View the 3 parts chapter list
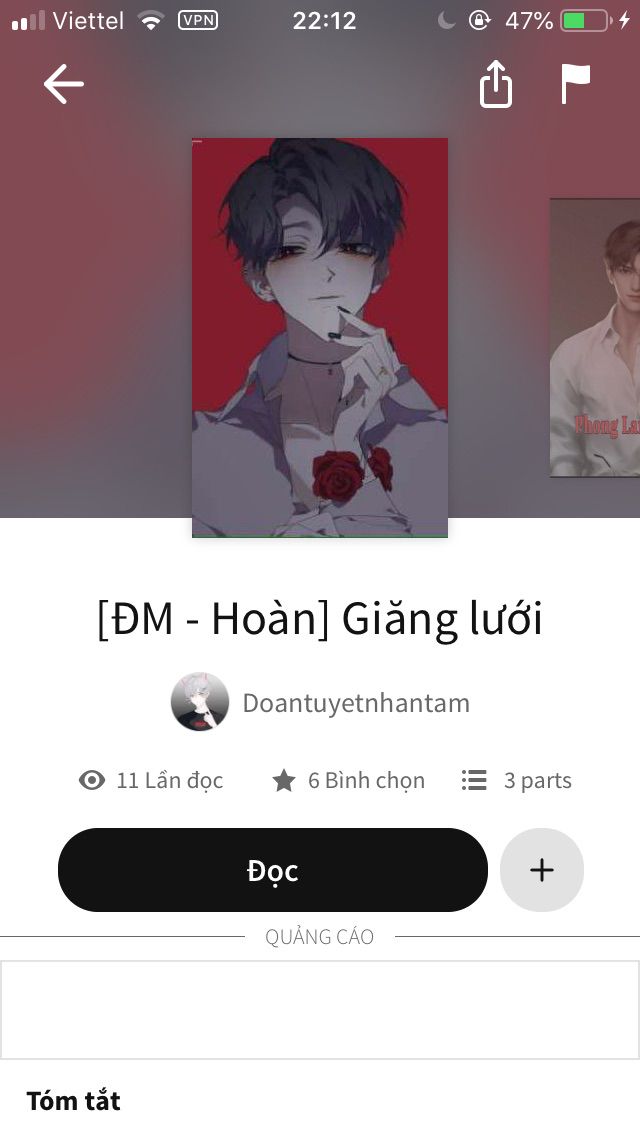Viewport: 640px width, 1136px height. point(517,781)
